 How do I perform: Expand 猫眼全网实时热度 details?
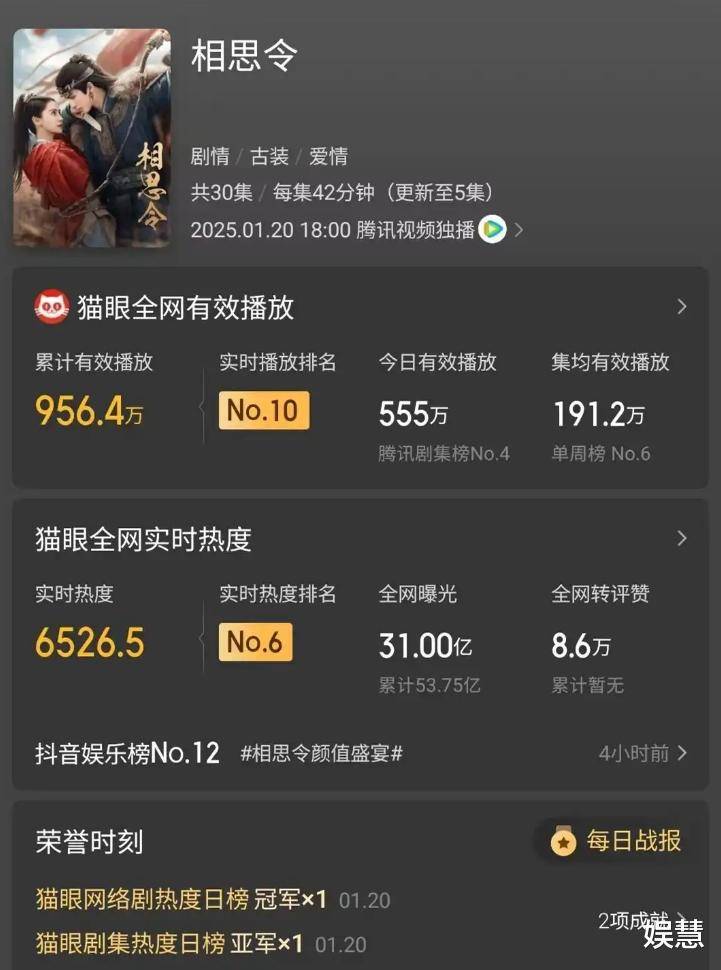pyautogui.click(x=681, y=539)
